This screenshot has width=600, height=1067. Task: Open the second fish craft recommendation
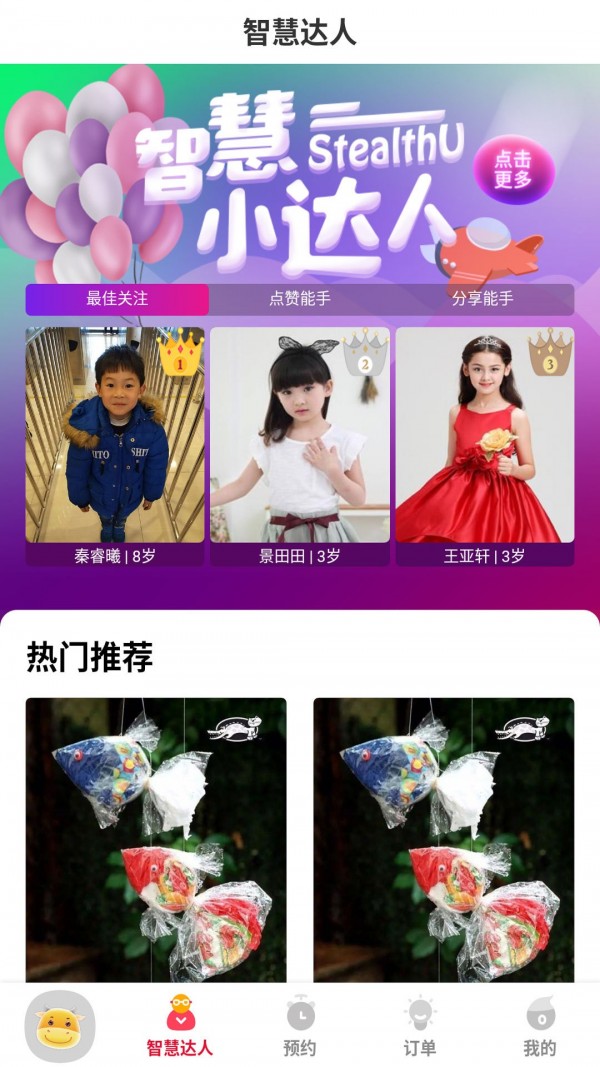[444, 840]
